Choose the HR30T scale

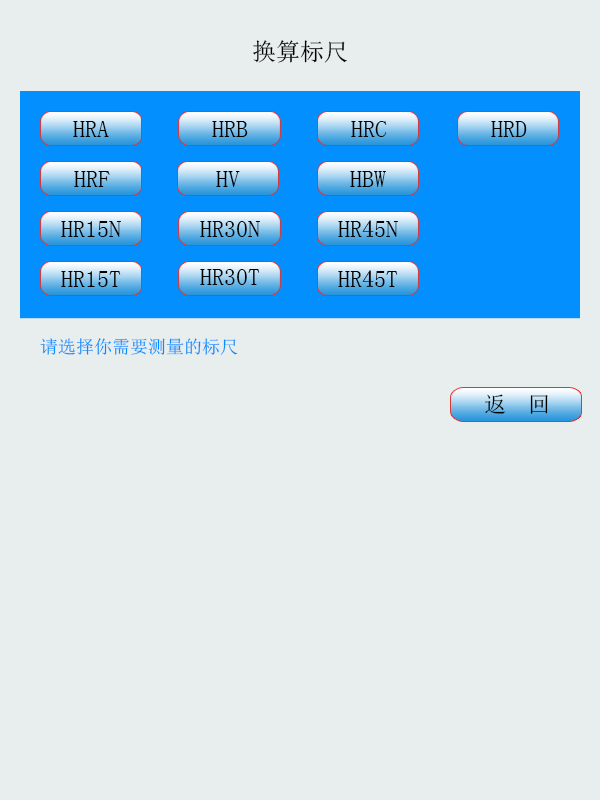pos(229,278)
